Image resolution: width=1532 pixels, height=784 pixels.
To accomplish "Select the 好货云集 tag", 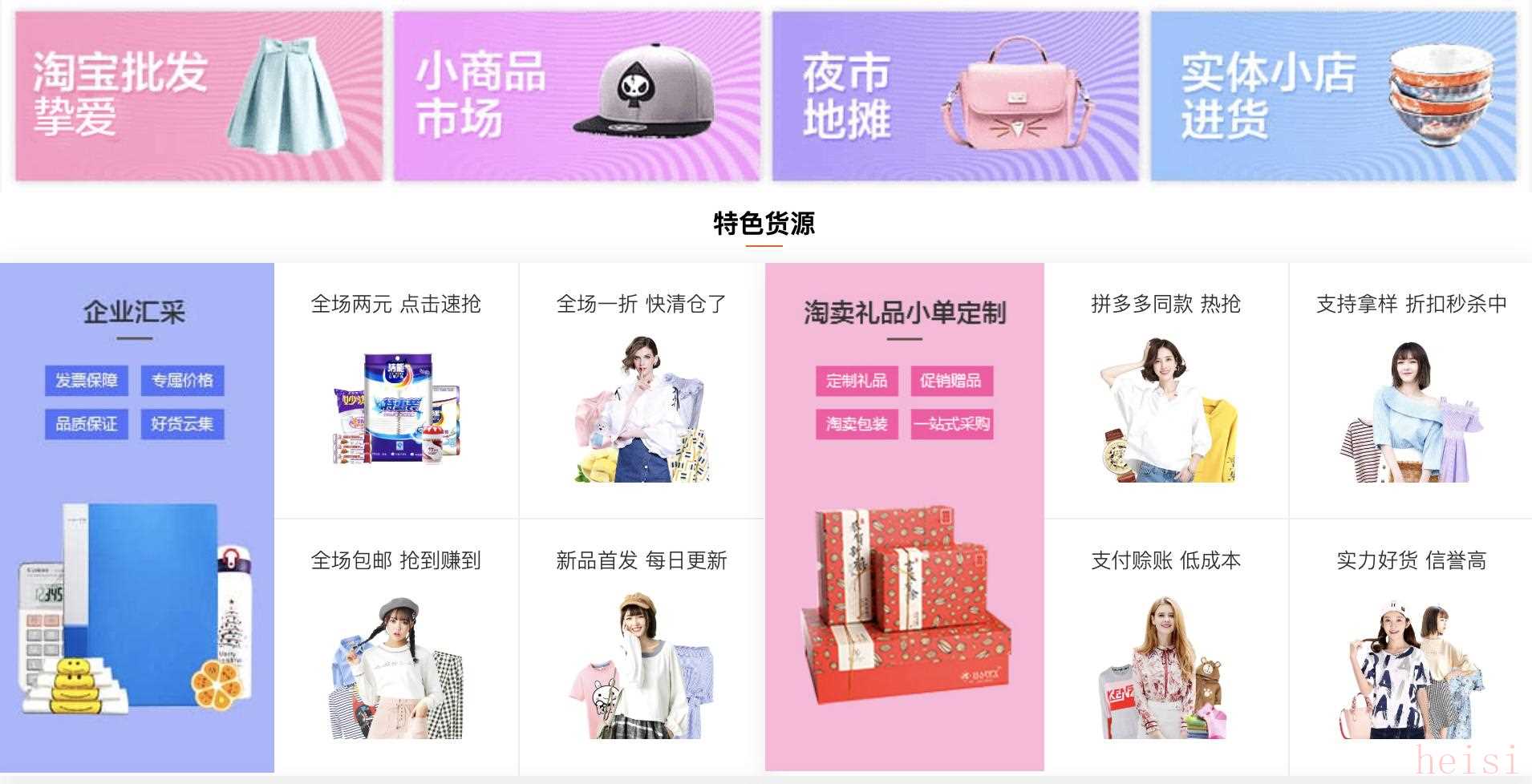I will 182,423.
